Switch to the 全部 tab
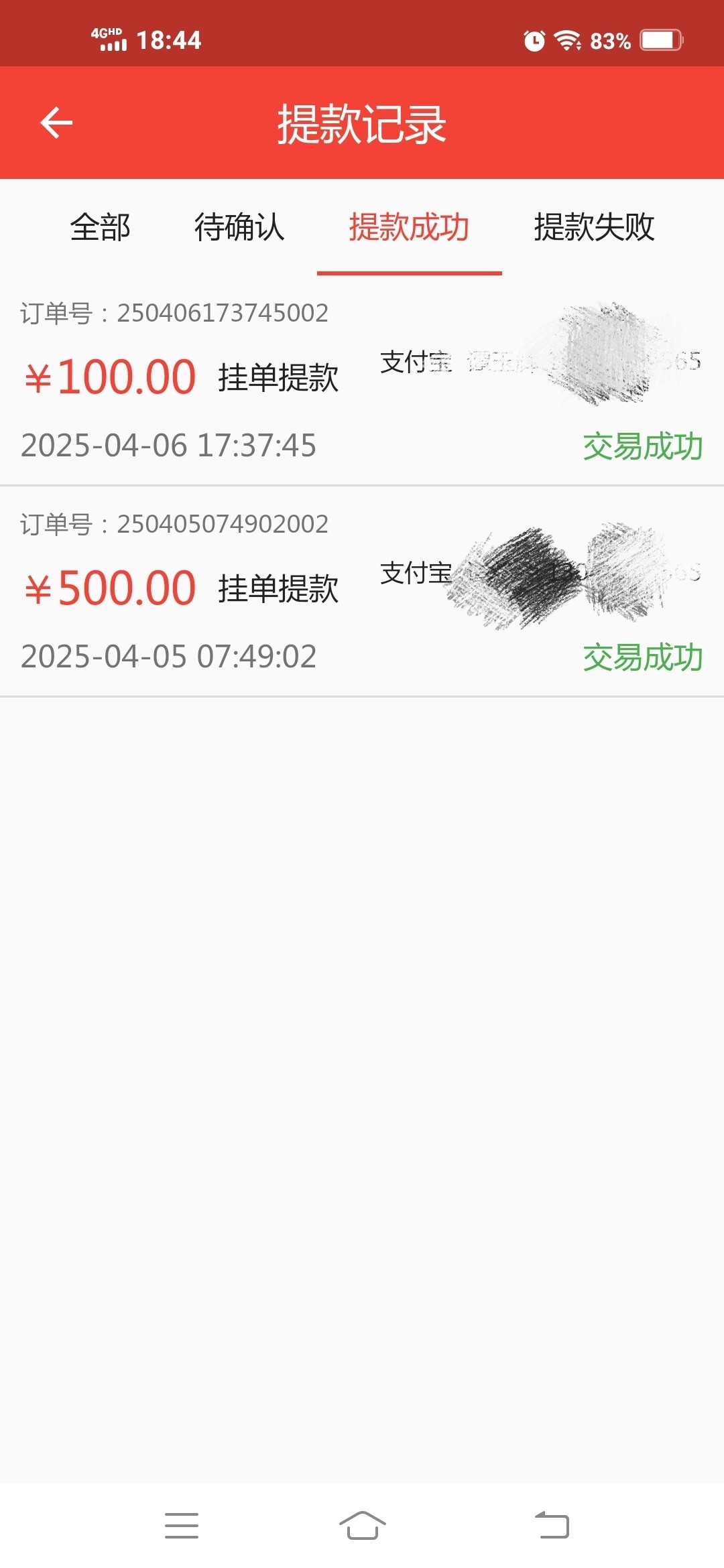 coord(101,227)
